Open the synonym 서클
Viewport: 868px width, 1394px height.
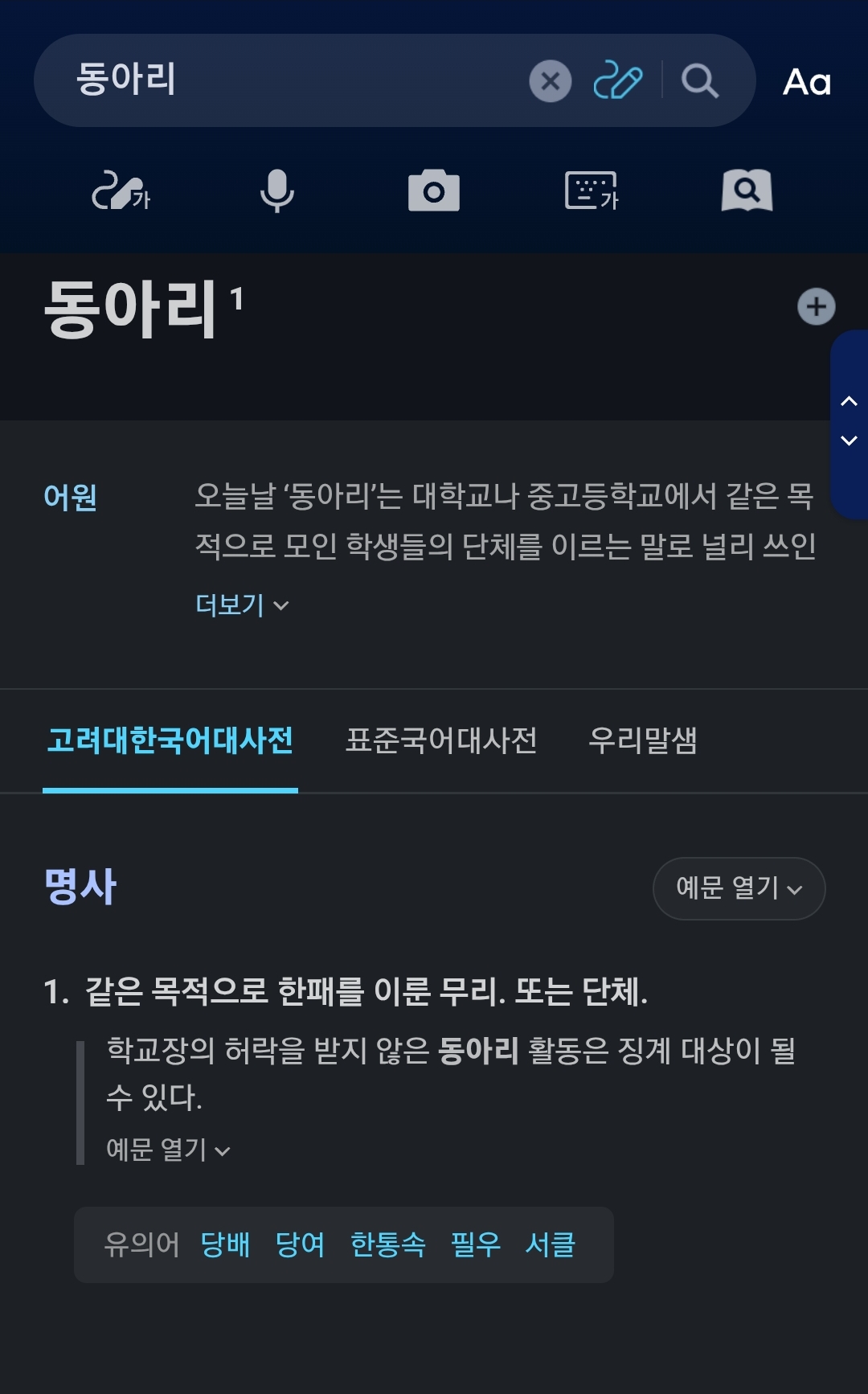click(x=551, y=1244)
